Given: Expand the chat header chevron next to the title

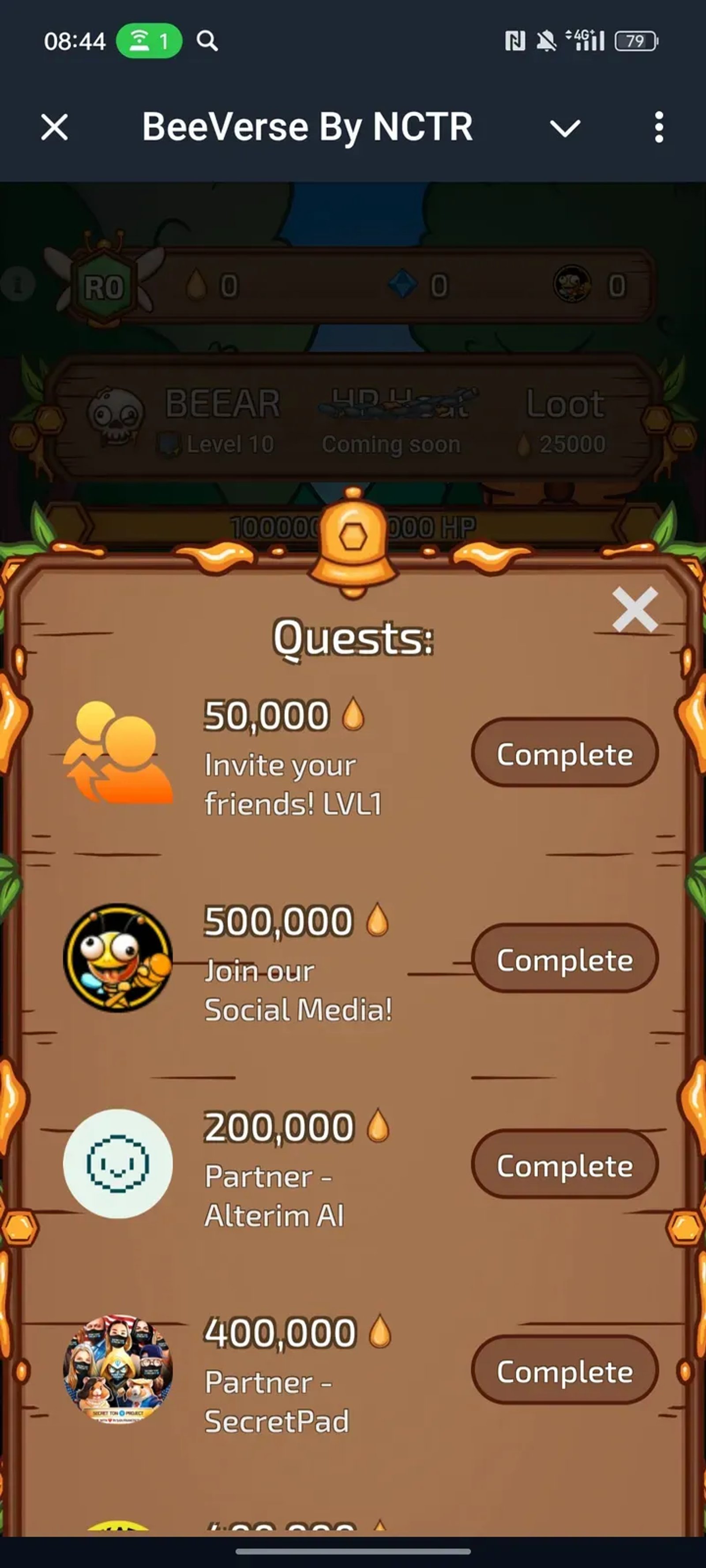Looking at the screenshot, I should pyautogui.click(x=564, y=127).
